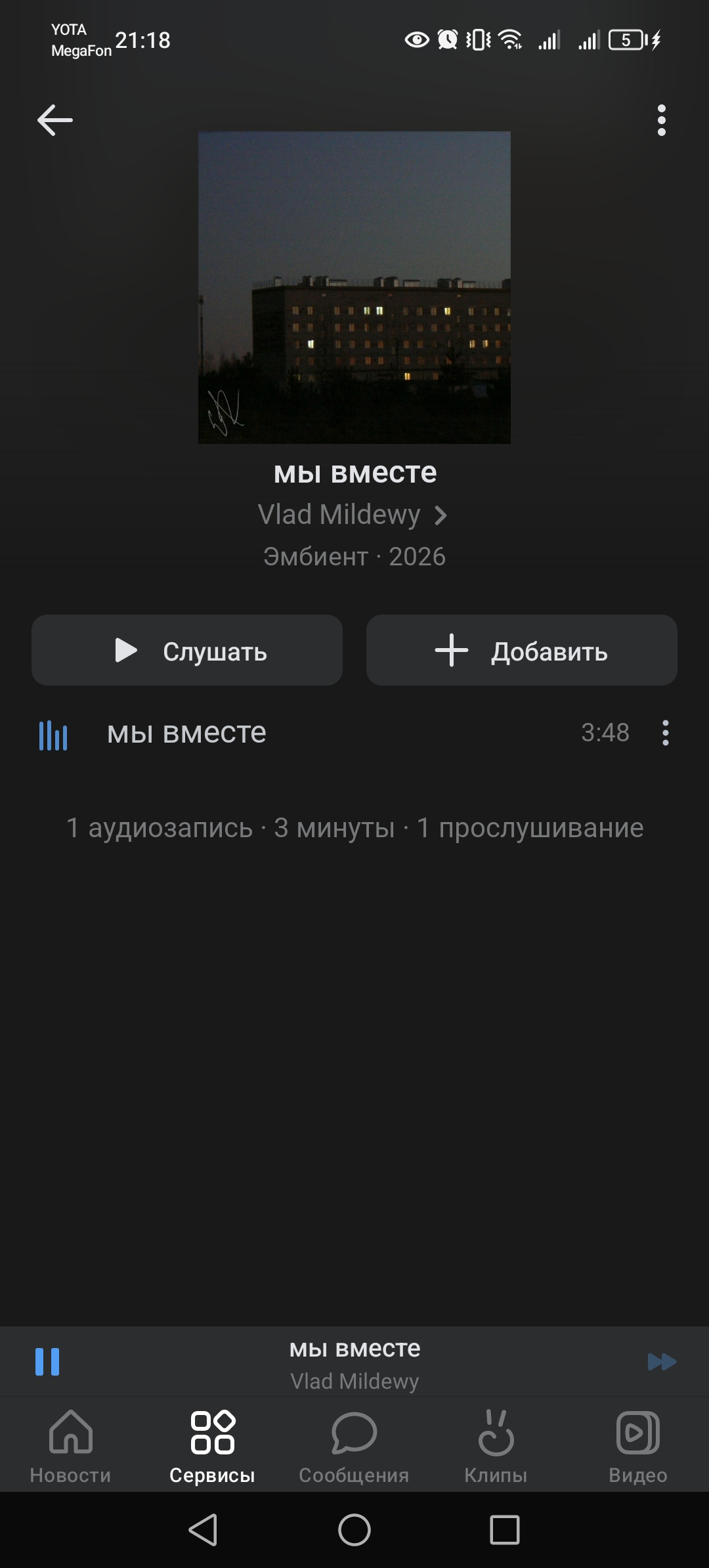Tap the system home button
709x1568 pixels.
(354, 1530)
